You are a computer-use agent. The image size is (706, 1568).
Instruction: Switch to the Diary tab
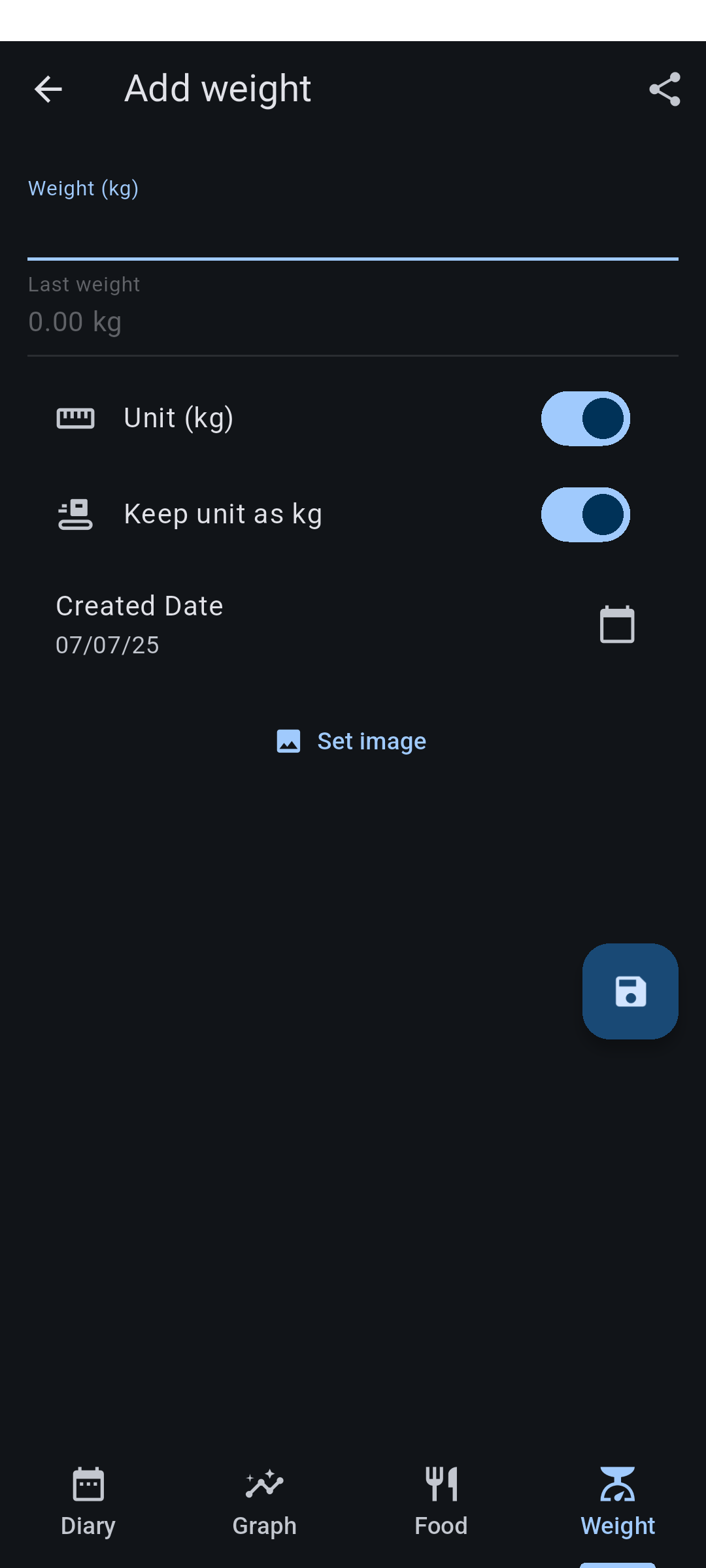point(88,1502)
